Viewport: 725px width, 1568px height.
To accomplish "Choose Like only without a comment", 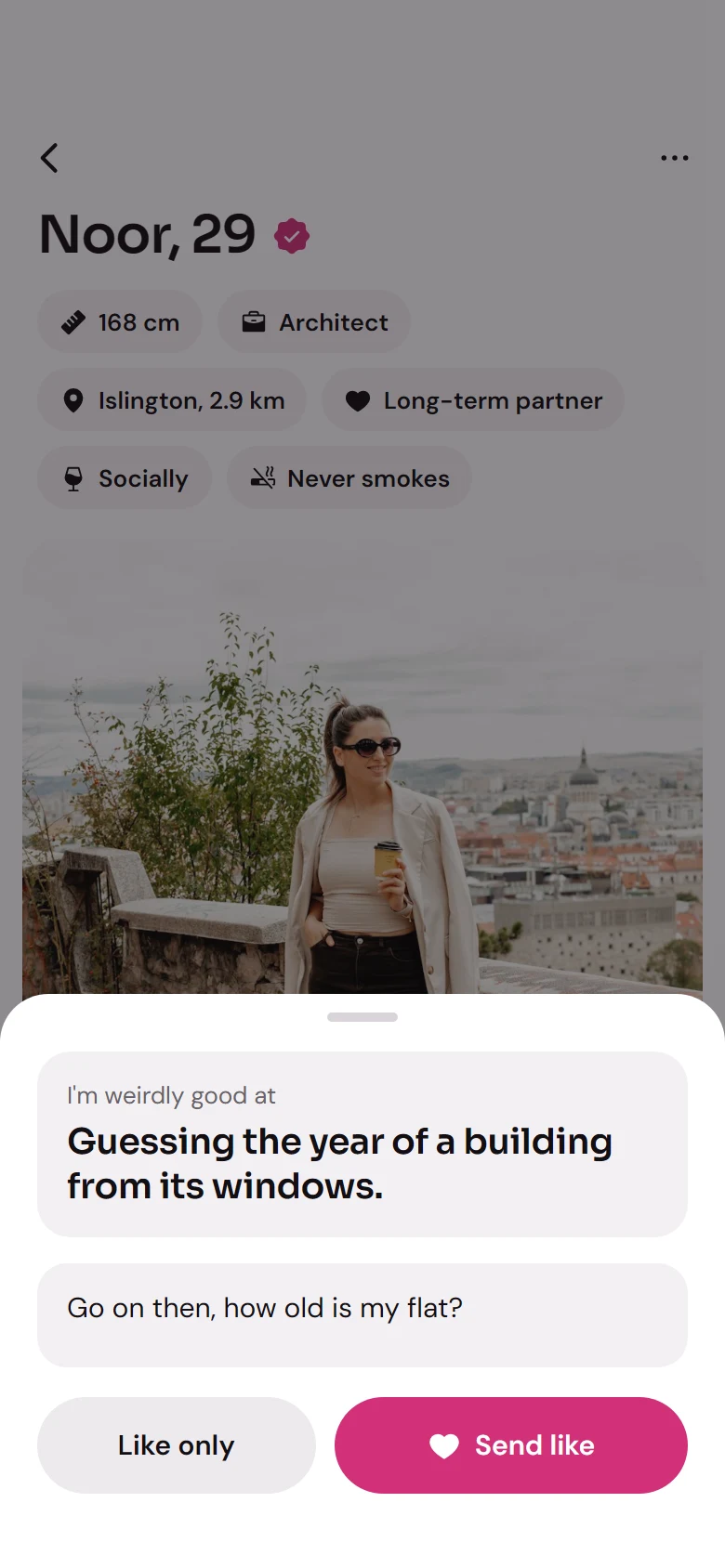I will coord(177,1445).
